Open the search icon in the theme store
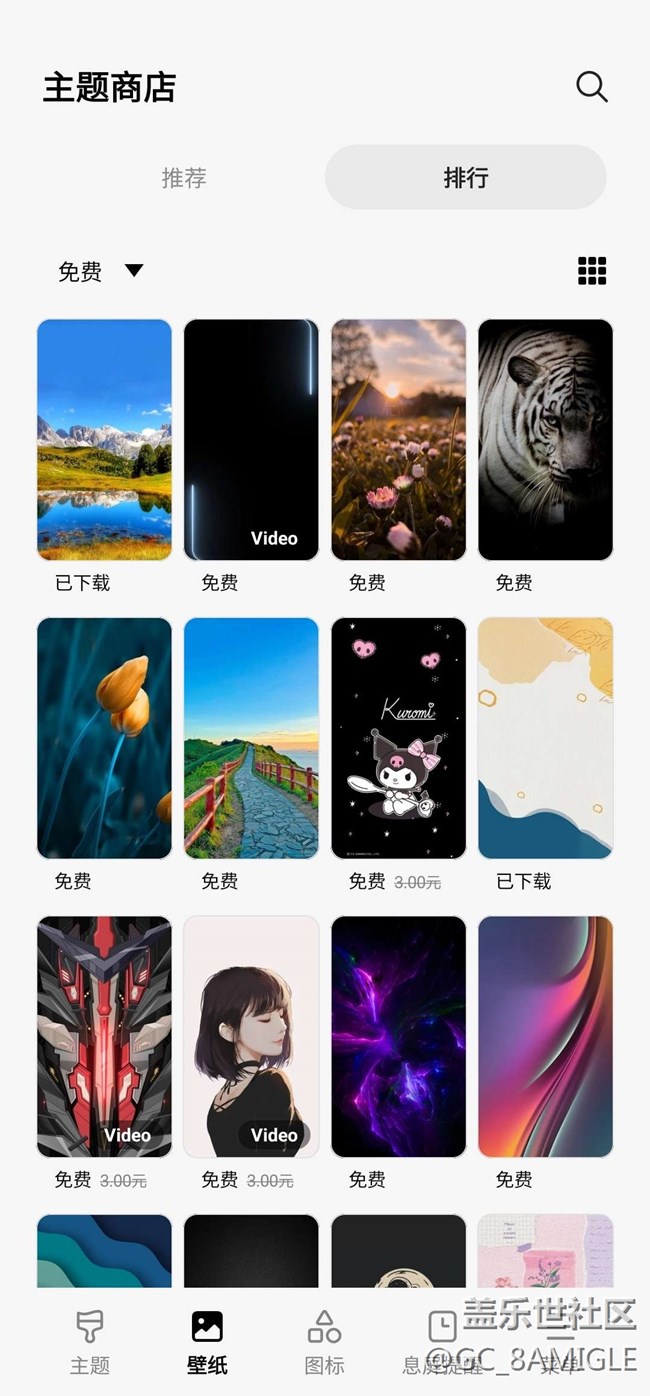The image size is (650, 1396). 591,87
